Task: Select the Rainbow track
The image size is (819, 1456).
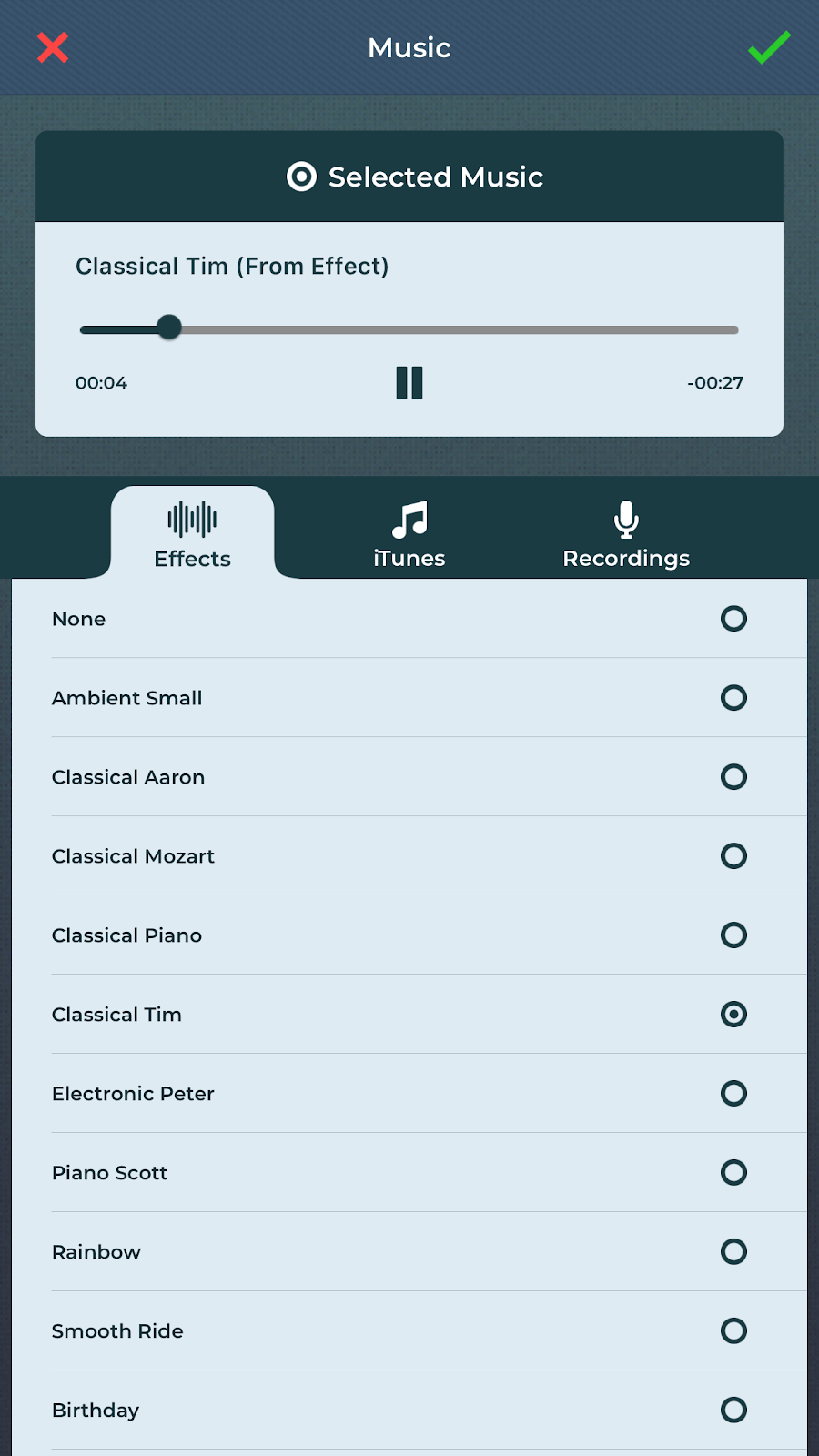Action: coord(733,1252)
